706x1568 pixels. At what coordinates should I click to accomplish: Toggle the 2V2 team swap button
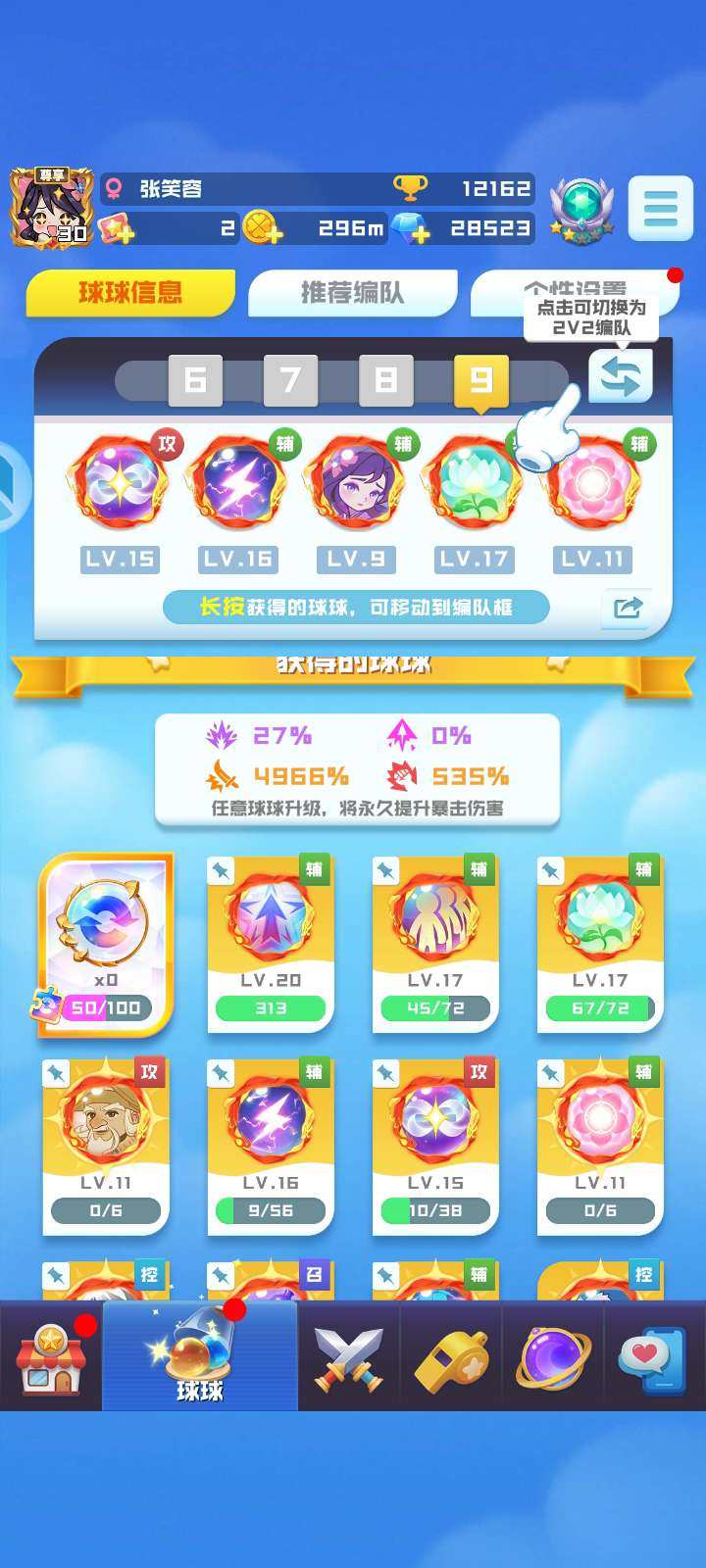(620, 376)
